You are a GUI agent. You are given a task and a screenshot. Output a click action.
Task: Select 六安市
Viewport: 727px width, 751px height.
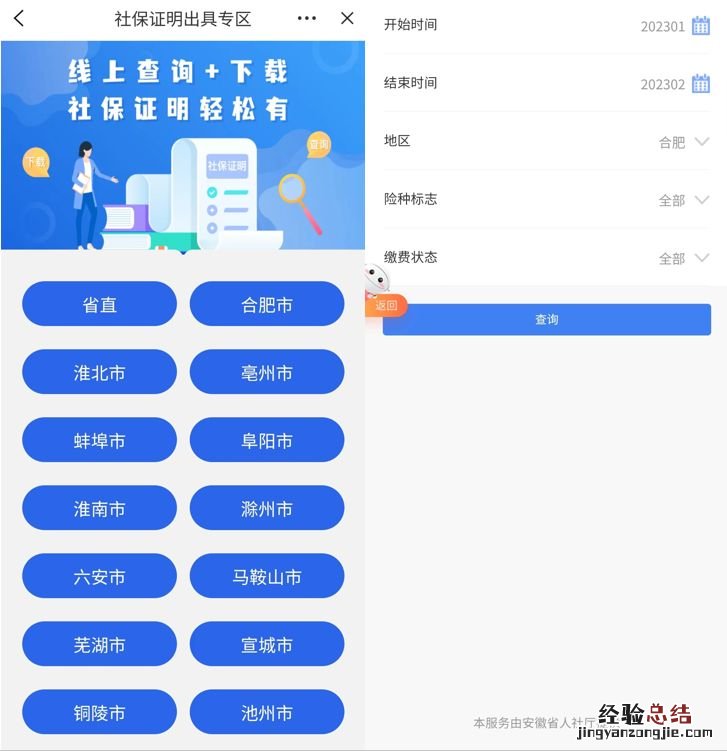99,576
